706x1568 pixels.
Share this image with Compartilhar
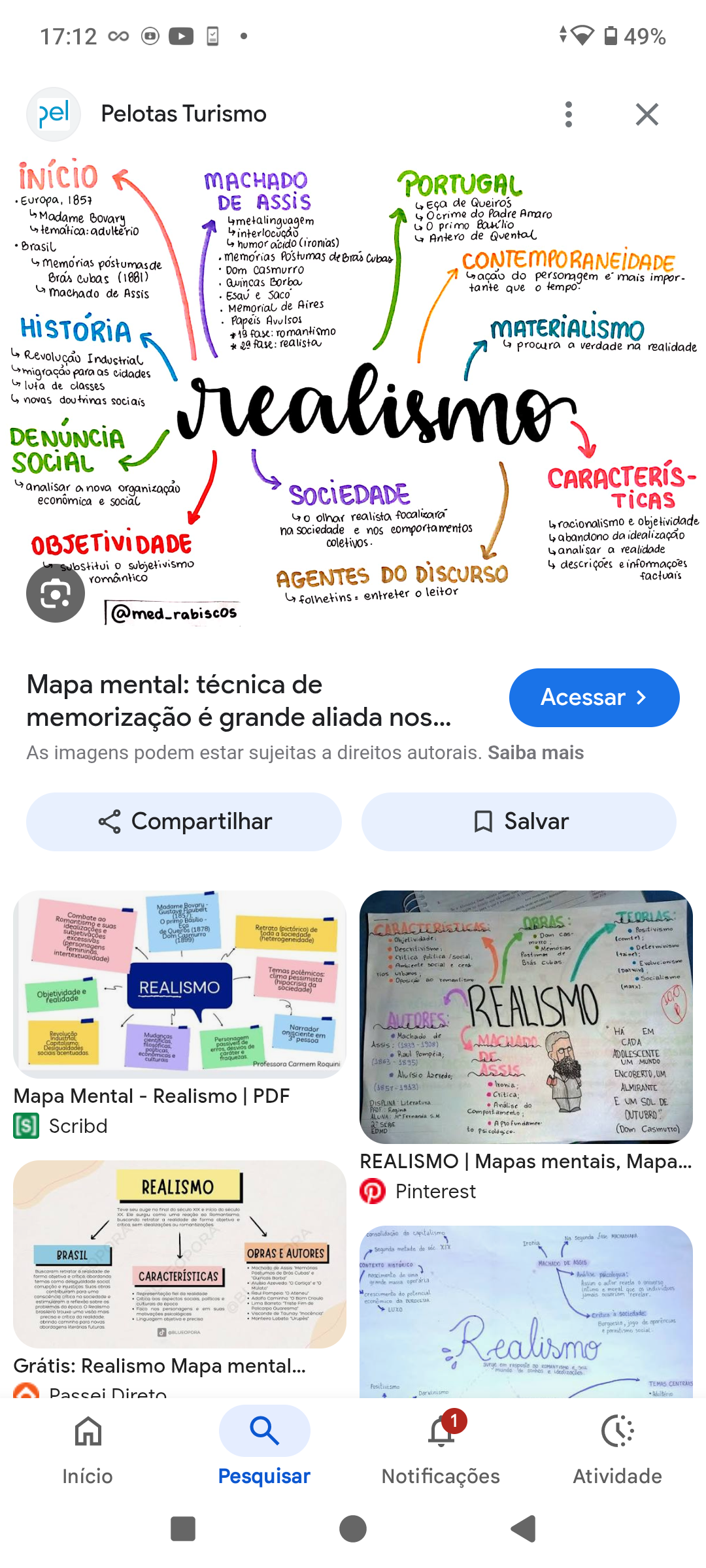[x=184, y=821]
